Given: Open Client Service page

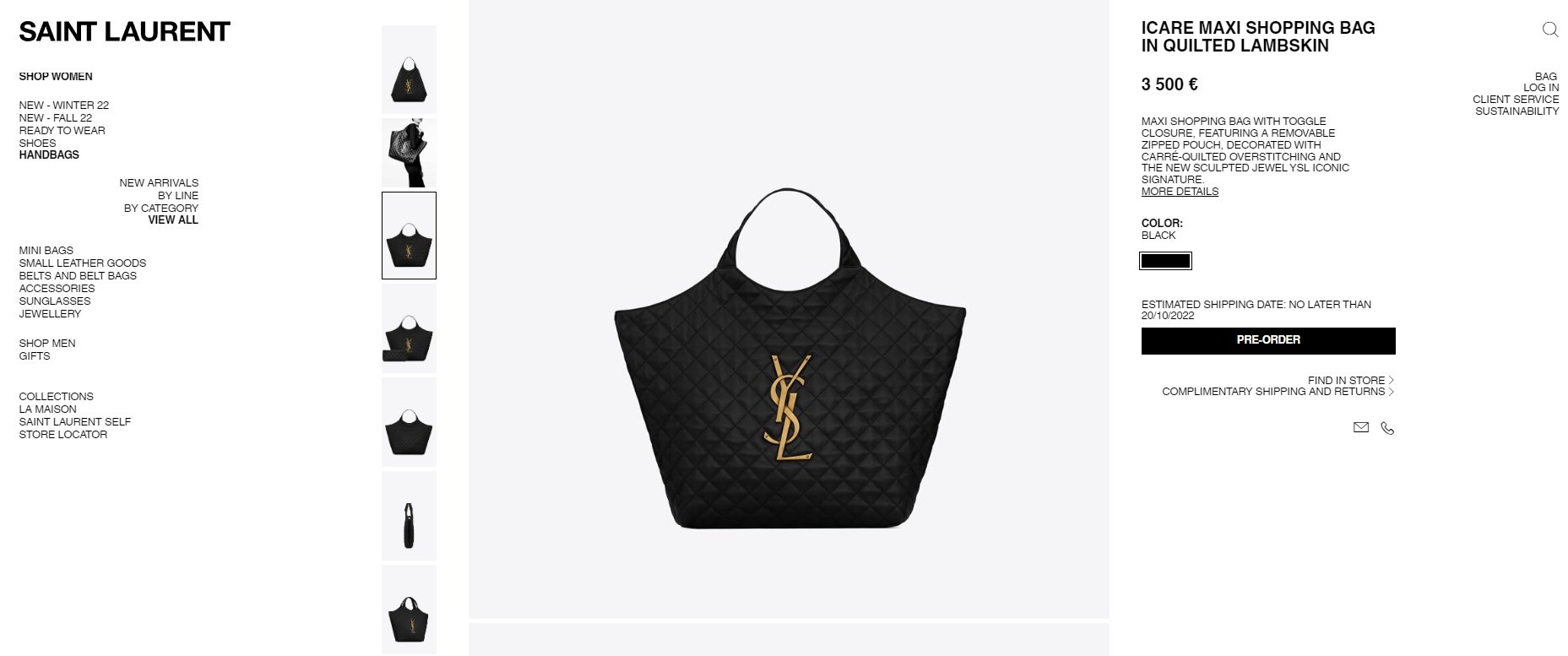Looking at the screenshot, I should [x=1515, y=100].
